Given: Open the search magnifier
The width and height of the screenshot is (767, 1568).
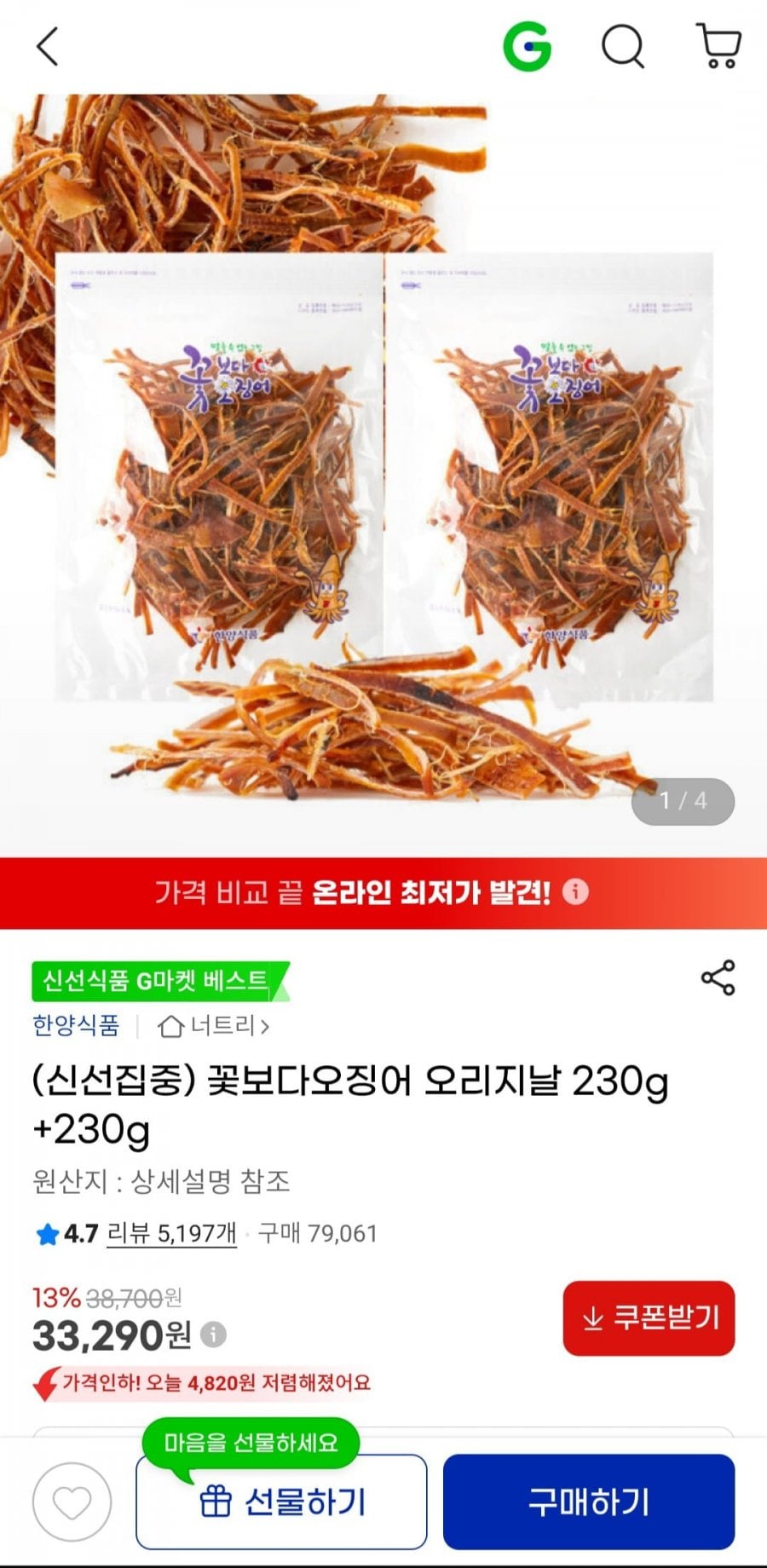Looking at the screenshot, I should tap(623, 46).
